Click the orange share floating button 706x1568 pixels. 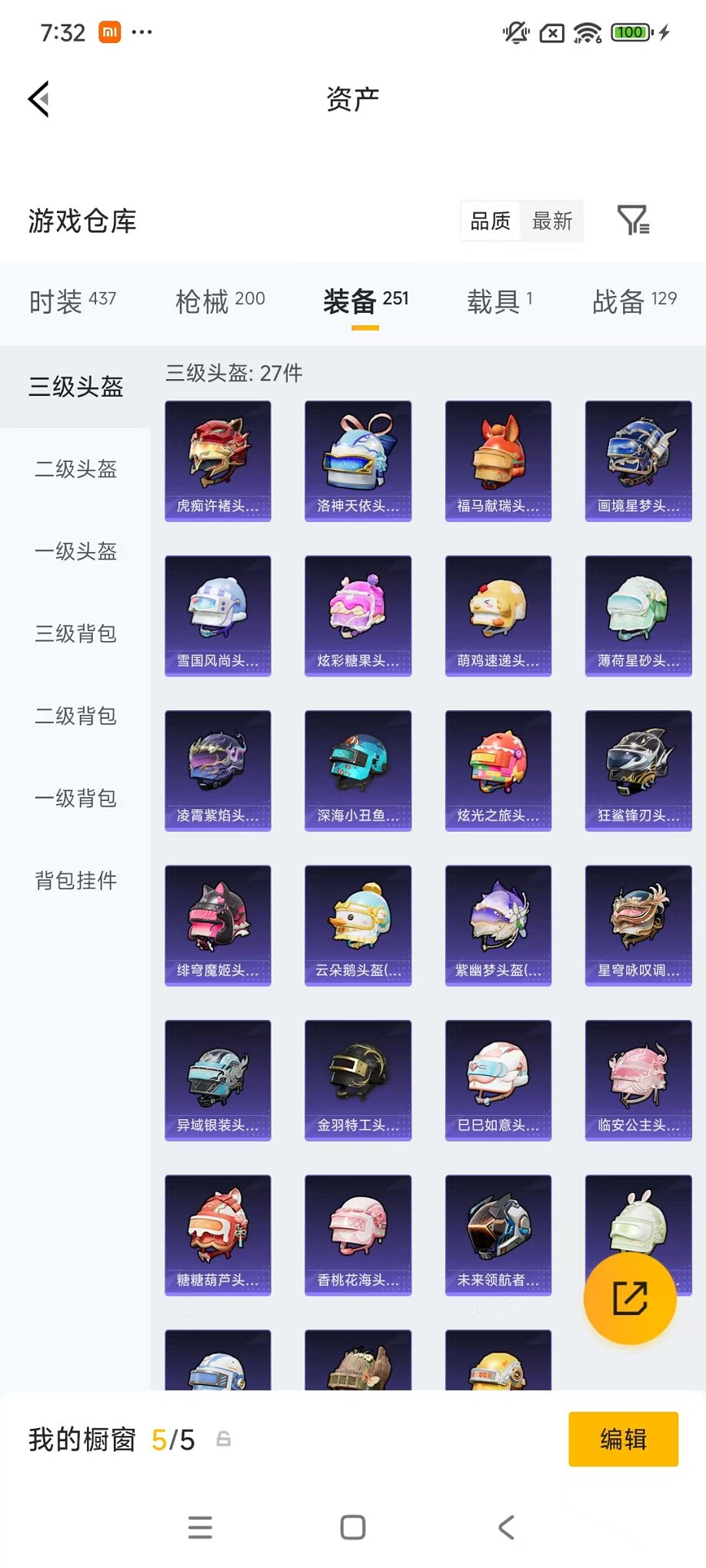point(631,1297)
